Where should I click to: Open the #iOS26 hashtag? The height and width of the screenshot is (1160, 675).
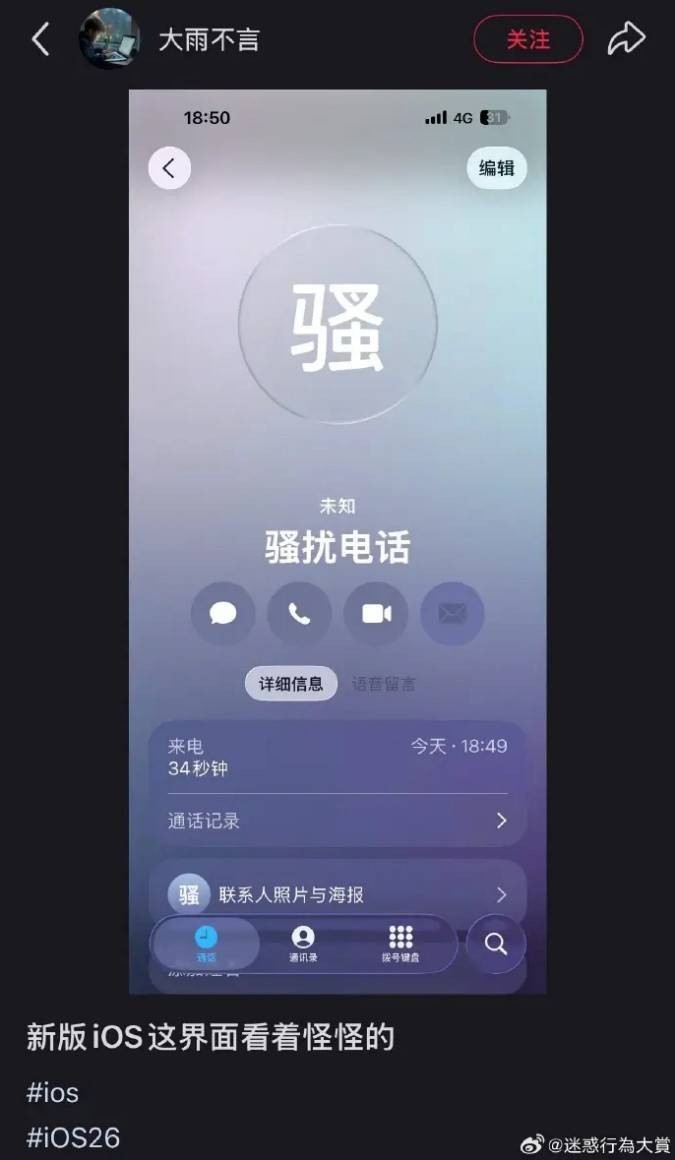tap(73, 1137)
